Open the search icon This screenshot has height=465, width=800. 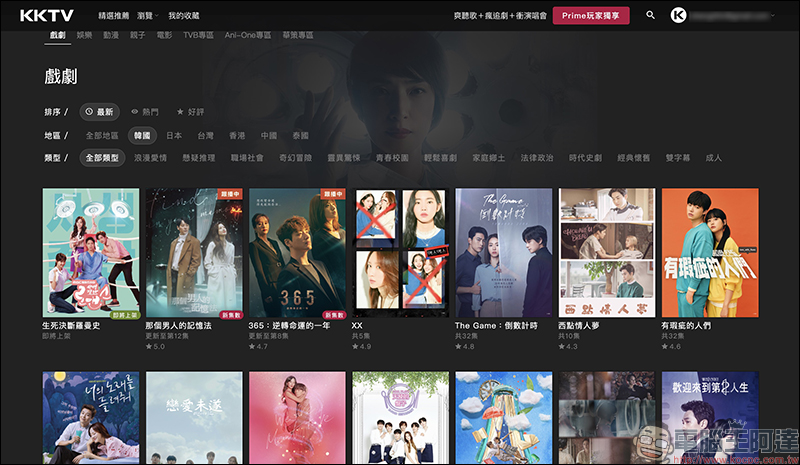click(651, 15)
